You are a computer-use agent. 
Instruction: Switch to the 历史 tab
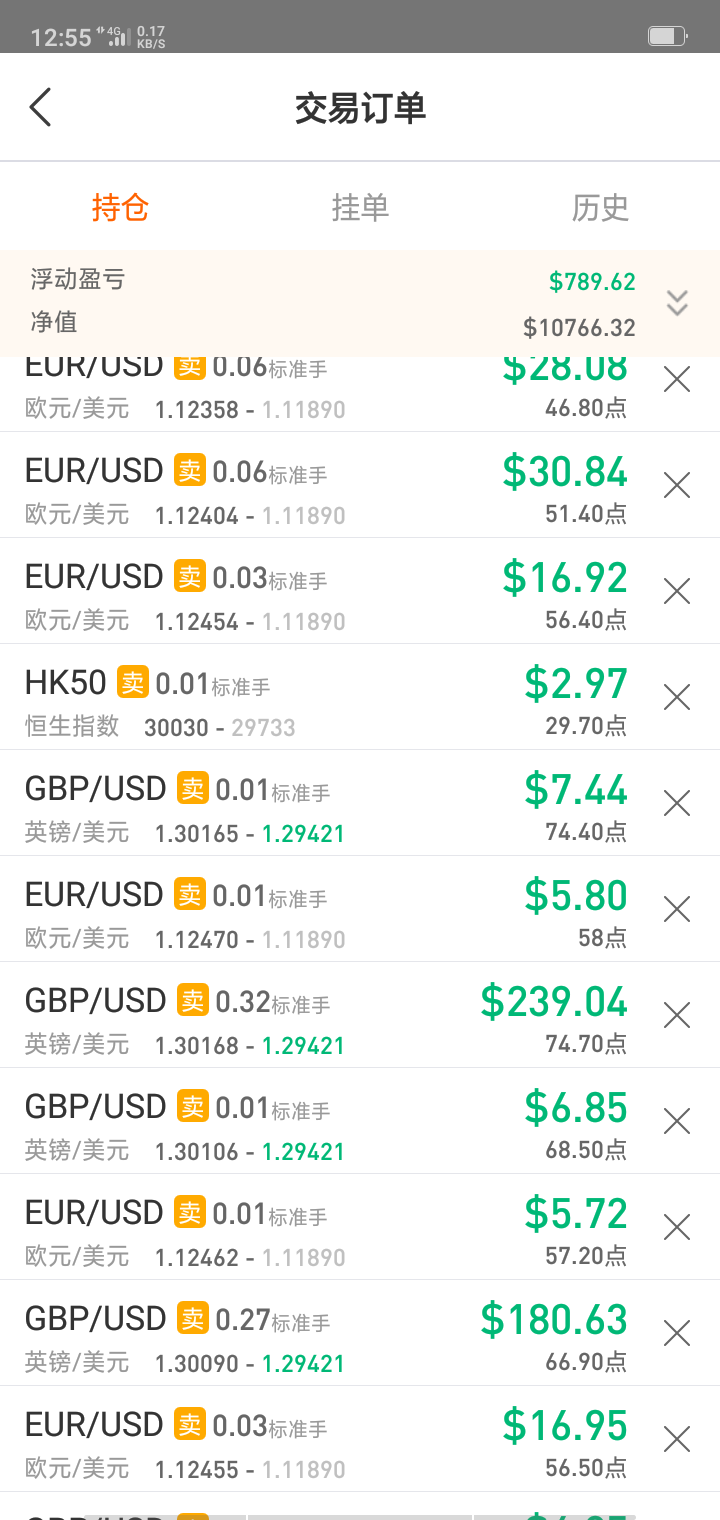(600, 207)
